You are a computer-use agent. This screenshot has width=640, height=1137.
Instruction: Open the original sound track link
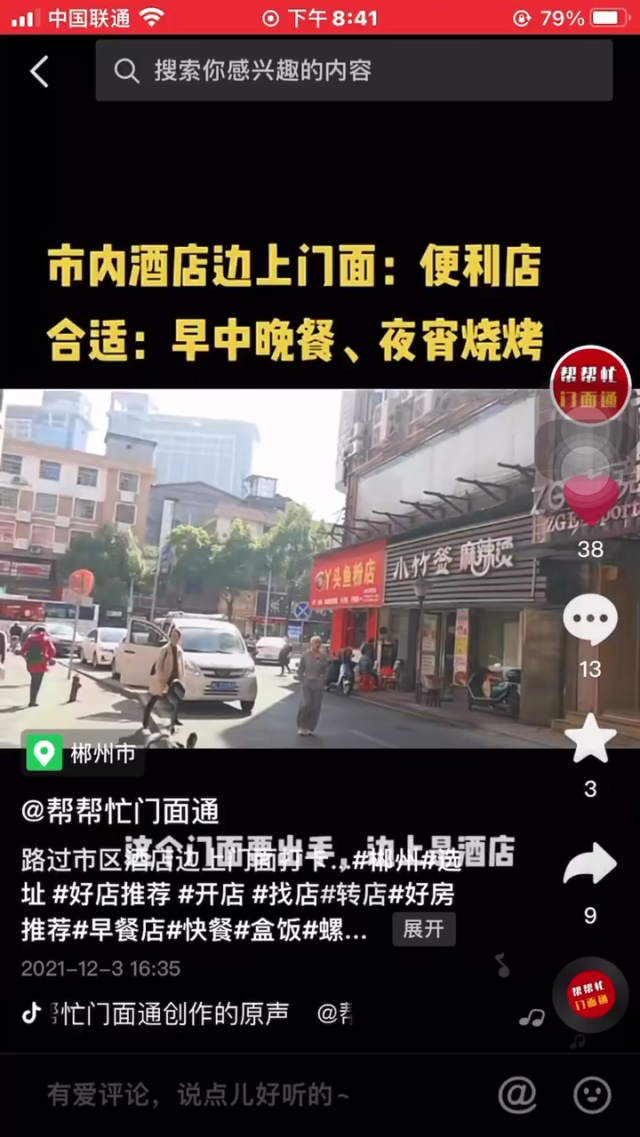coord(170,1014)
